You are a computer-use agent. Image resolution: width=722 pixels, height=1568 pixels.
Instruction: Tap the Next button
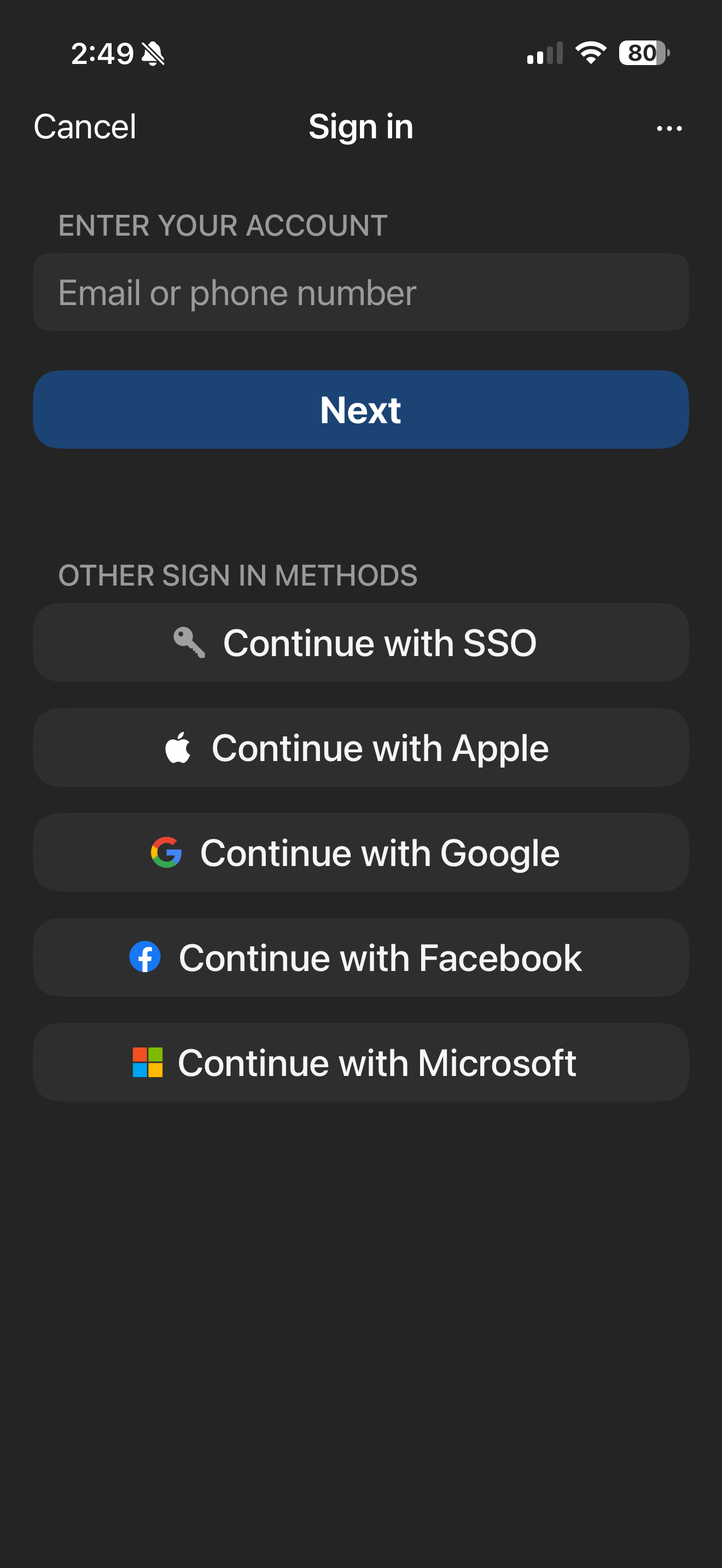click(360, 409)
